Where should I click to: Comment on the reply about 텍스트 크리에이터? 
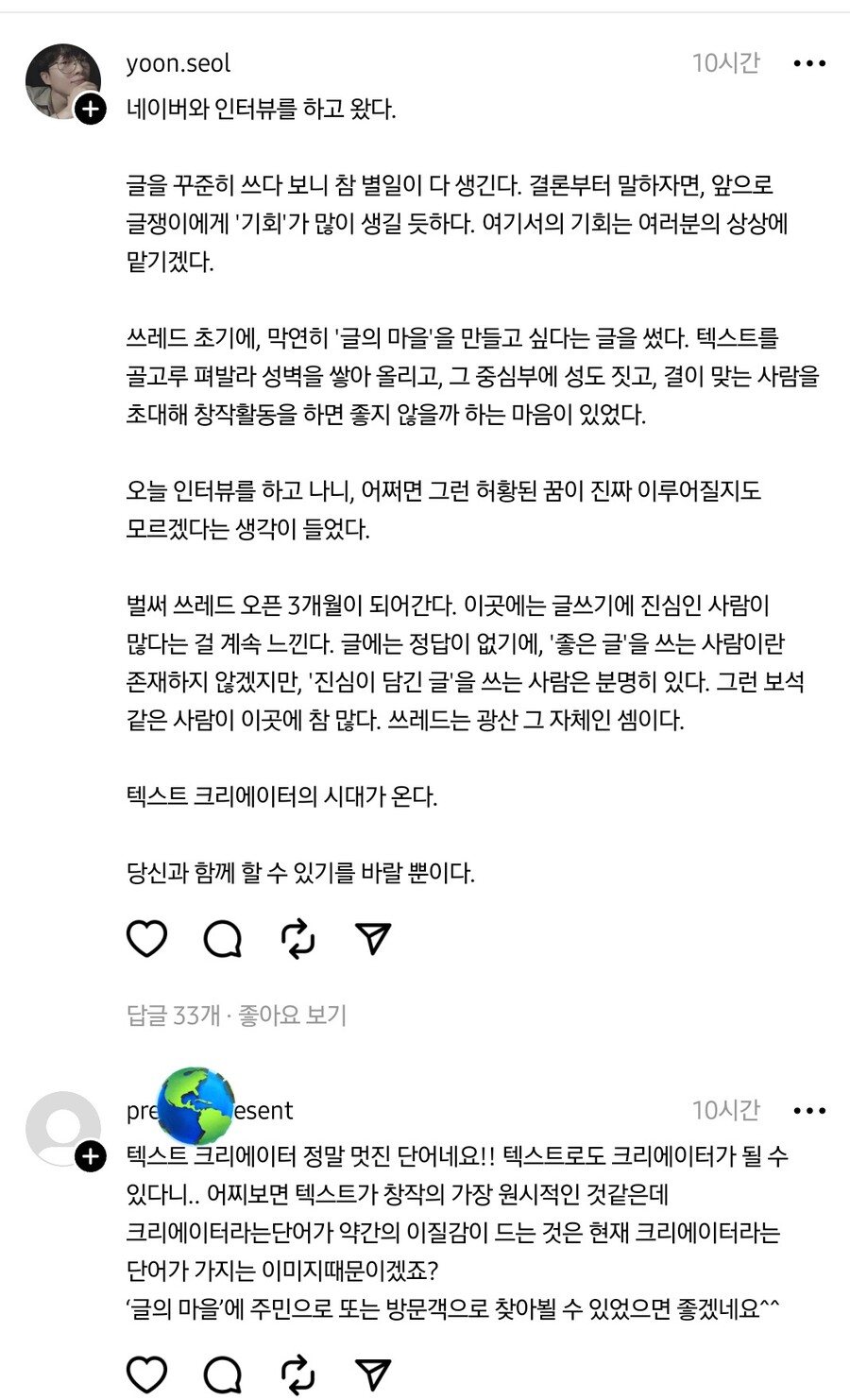point(223,1374)
